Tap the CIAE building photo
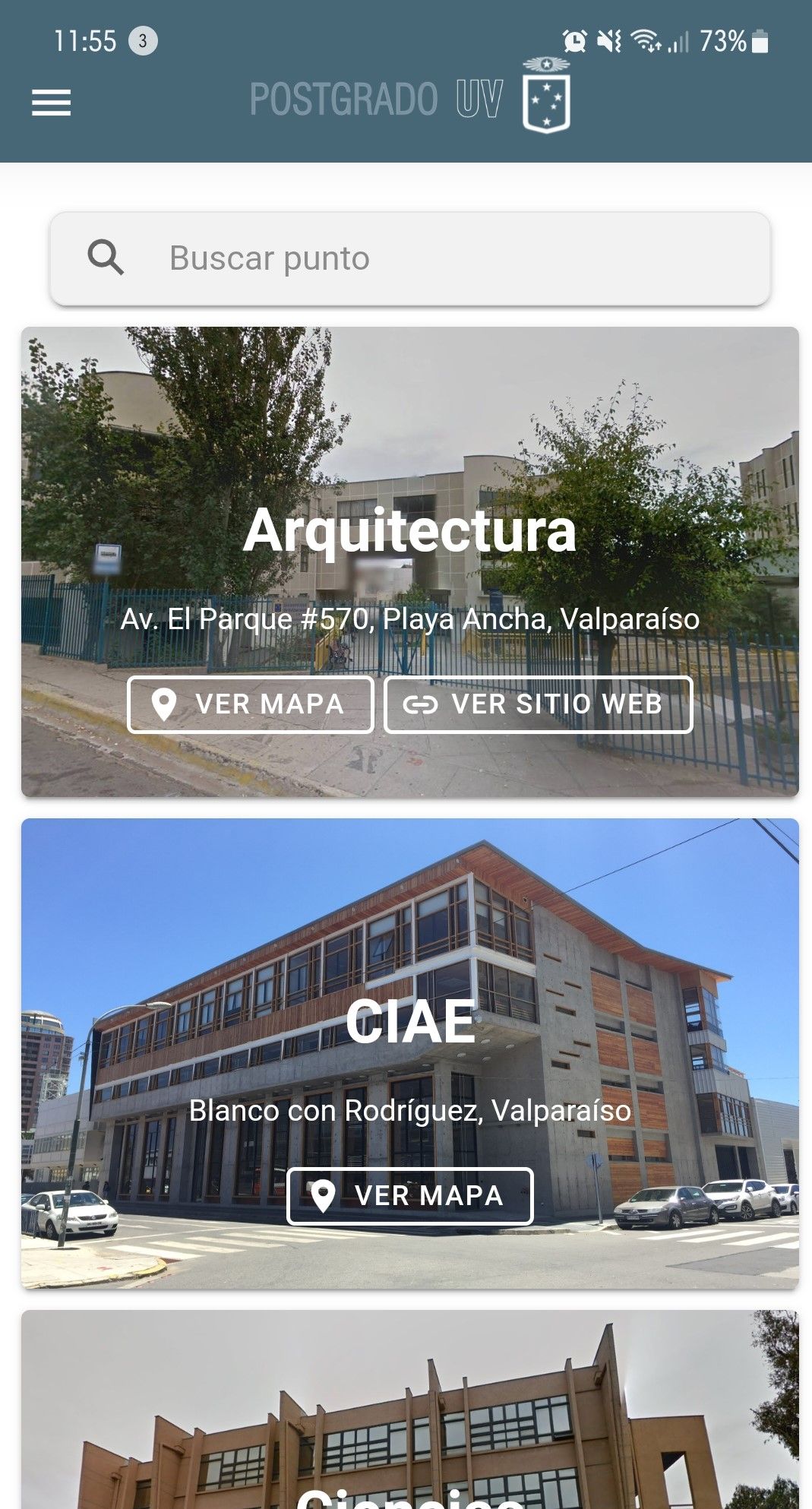This screenshot has height=1509, width=812. click(406, 912)
